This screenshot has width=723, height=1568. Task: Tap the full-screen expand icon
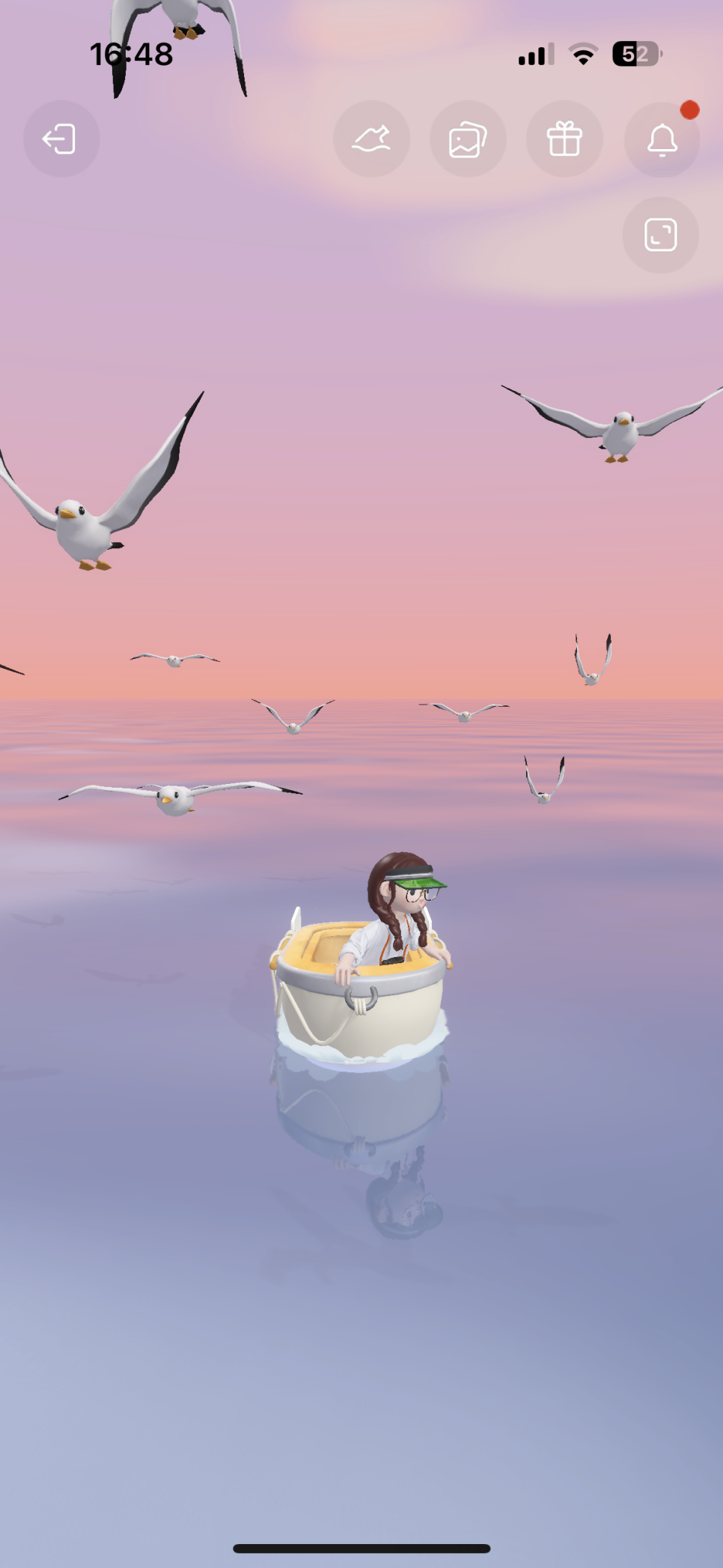(x=660, y=235)
